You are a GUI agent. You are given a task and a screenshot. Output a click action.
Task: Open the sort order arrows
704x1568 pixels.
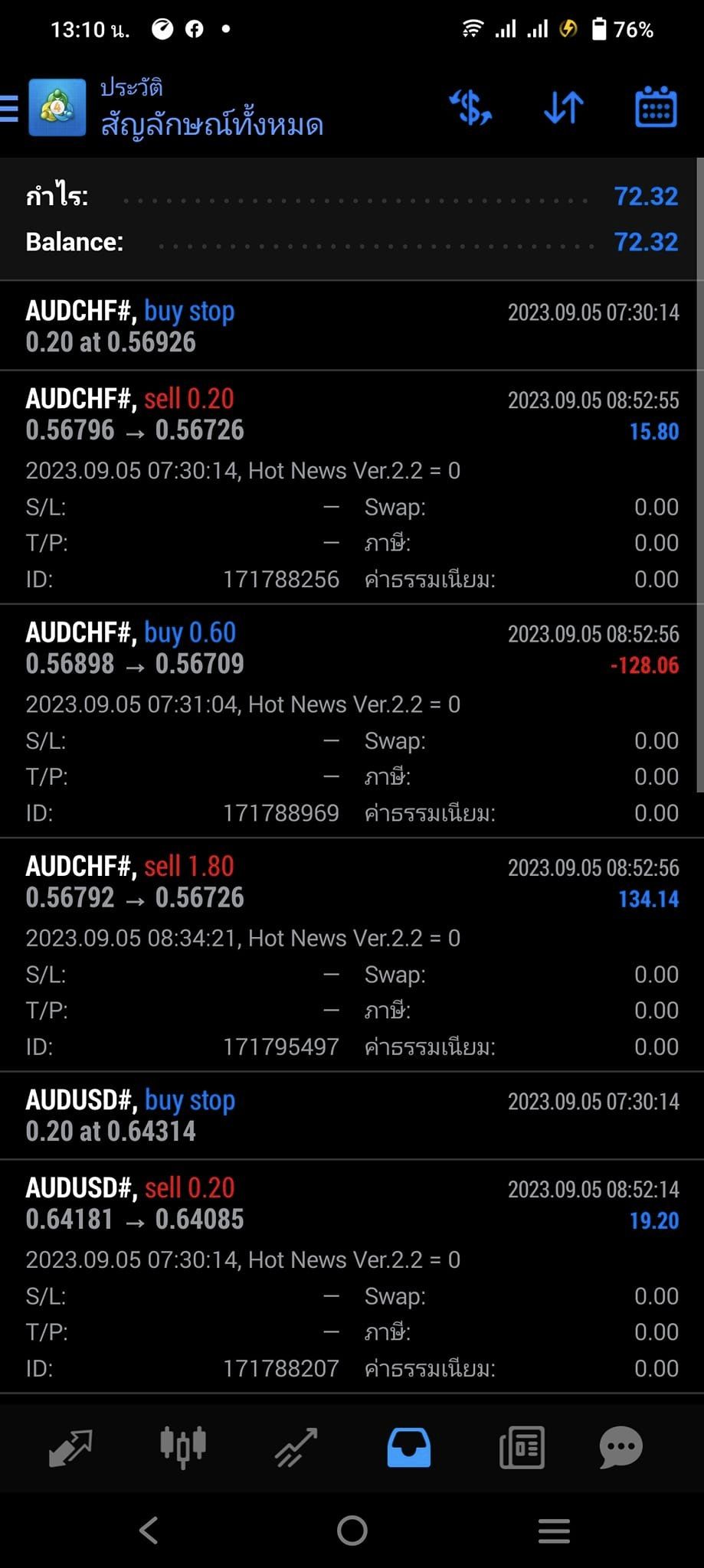coord(564,108)
